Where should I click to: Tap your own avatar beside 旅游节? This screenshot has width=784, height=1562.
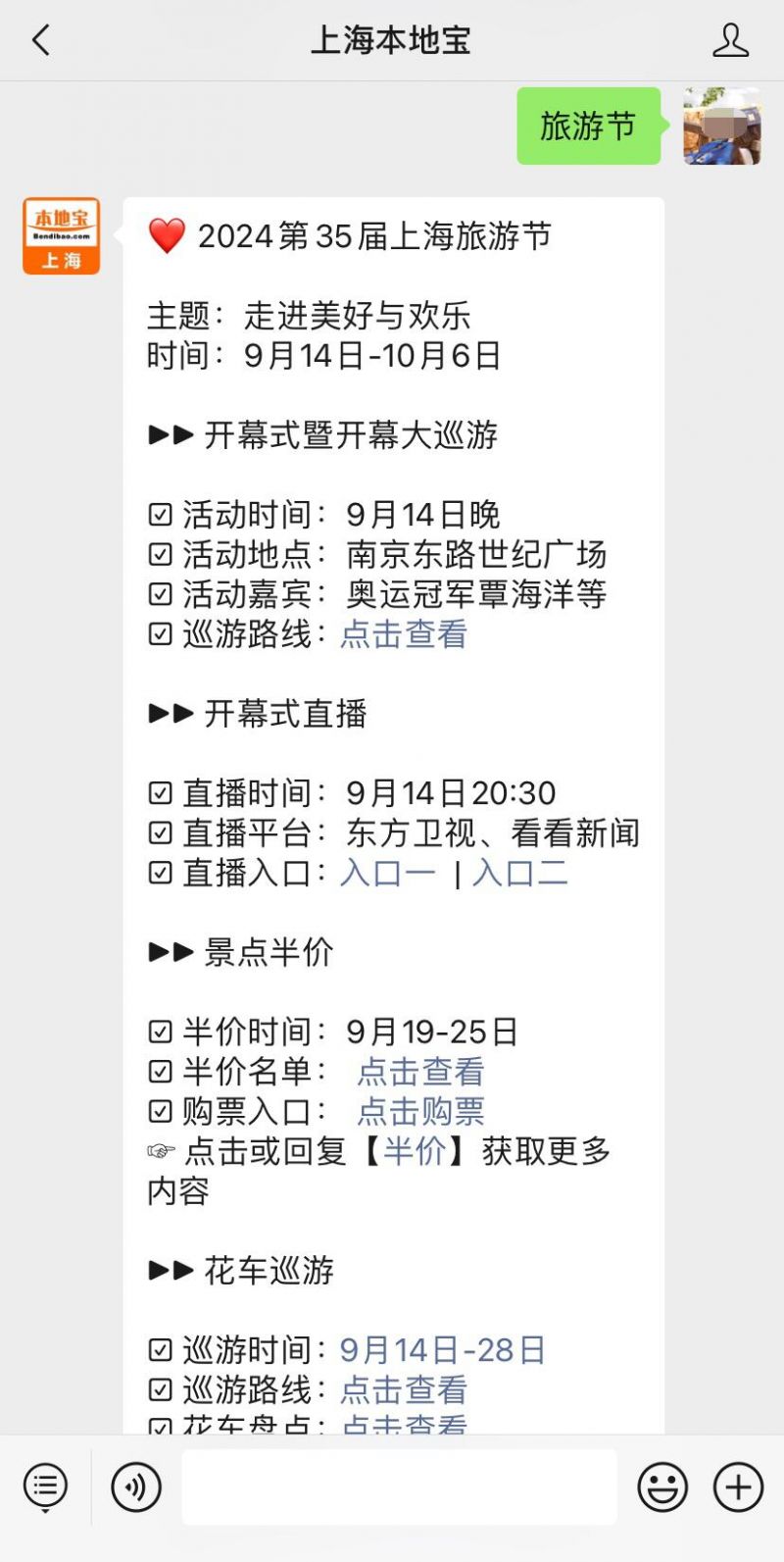[x=722, y=126]
